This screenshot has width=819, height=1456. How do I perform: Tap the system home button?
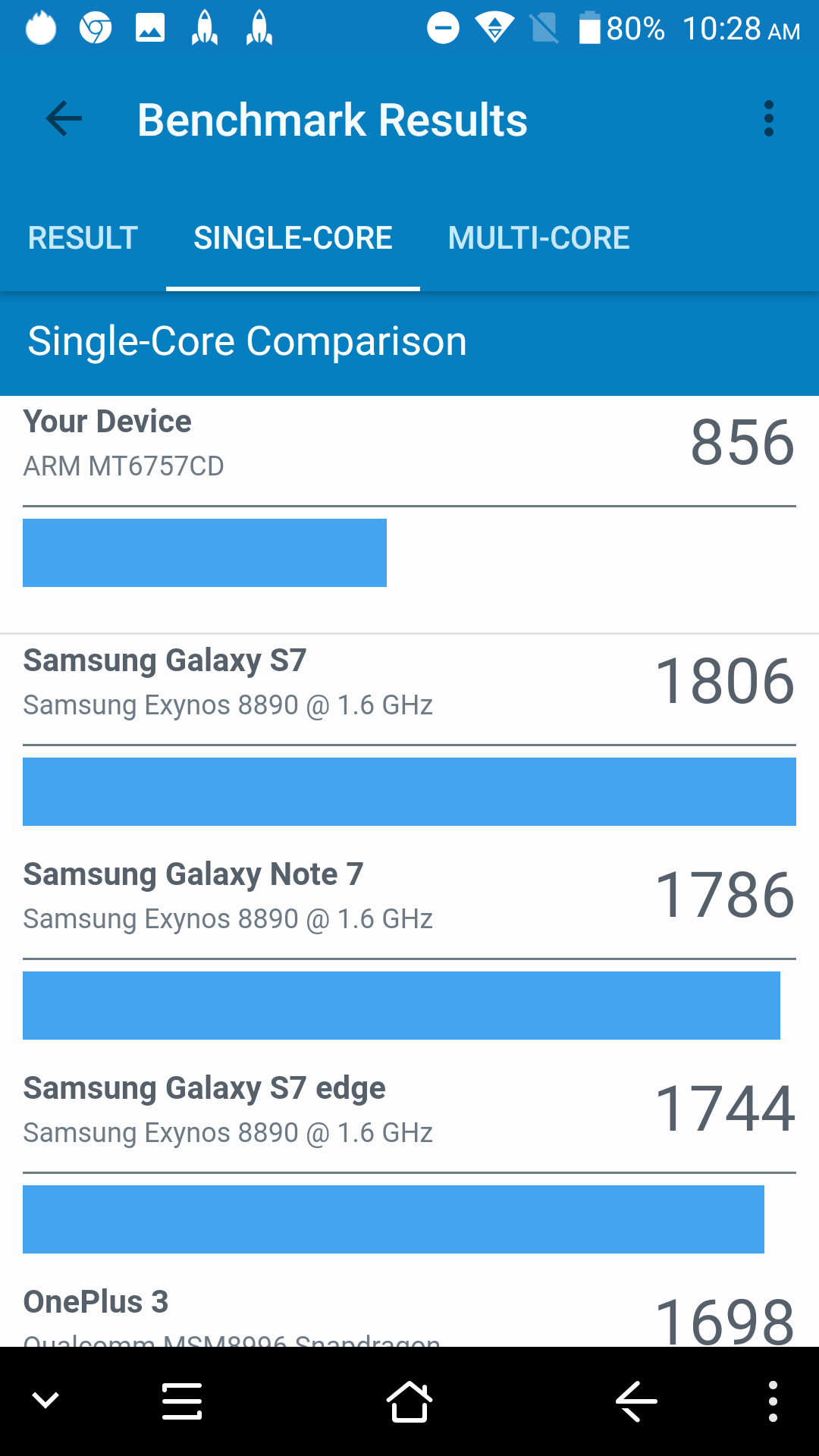point(409,1401)
